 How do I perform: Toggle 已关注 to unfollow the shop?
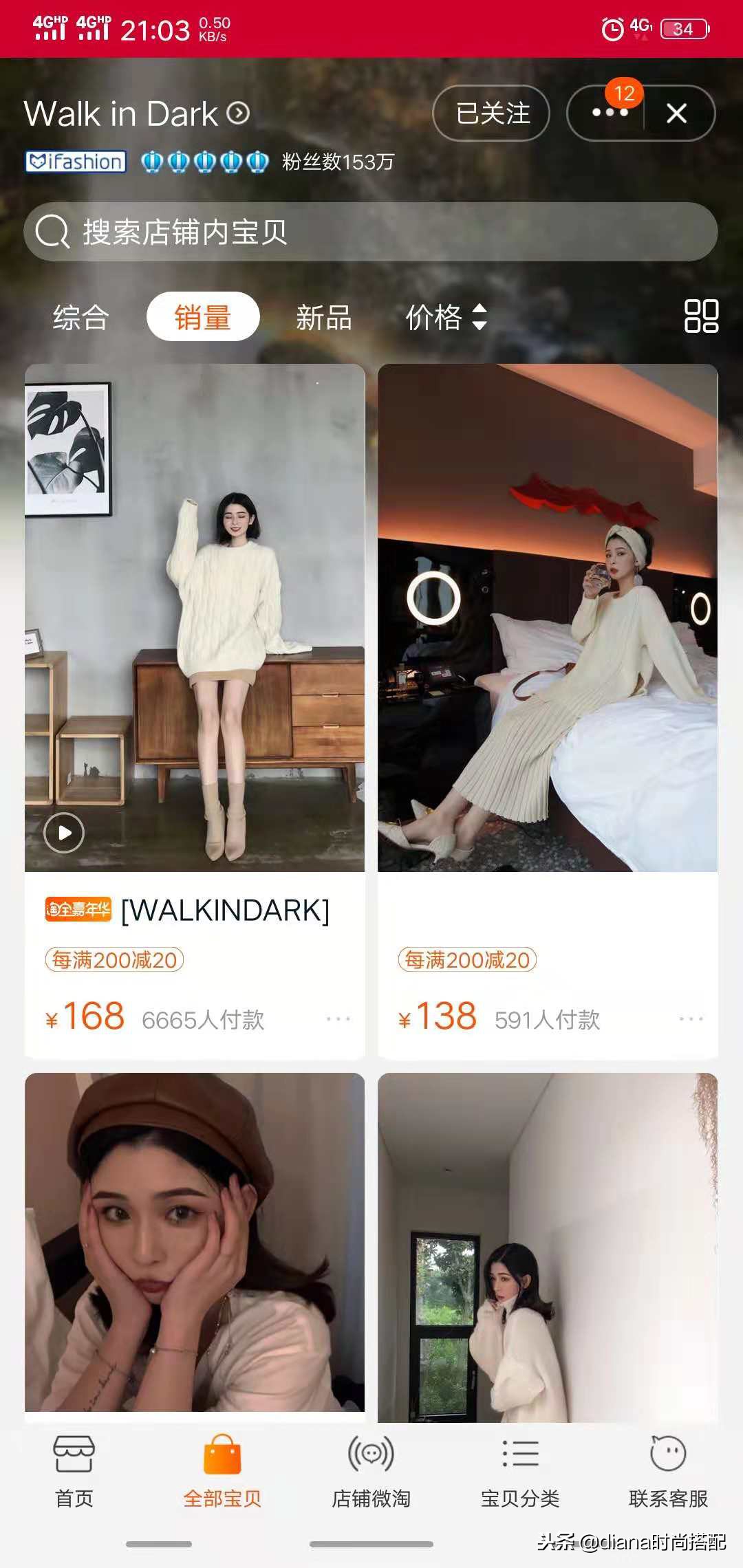(x=491, y=114)
